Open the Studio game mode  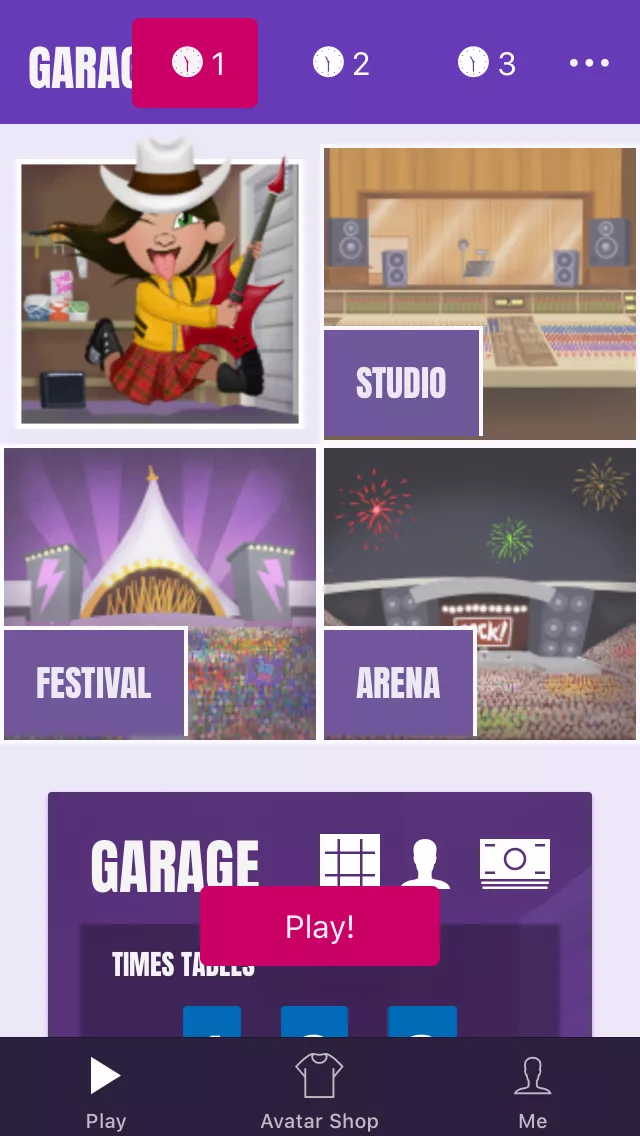(479, 292)
